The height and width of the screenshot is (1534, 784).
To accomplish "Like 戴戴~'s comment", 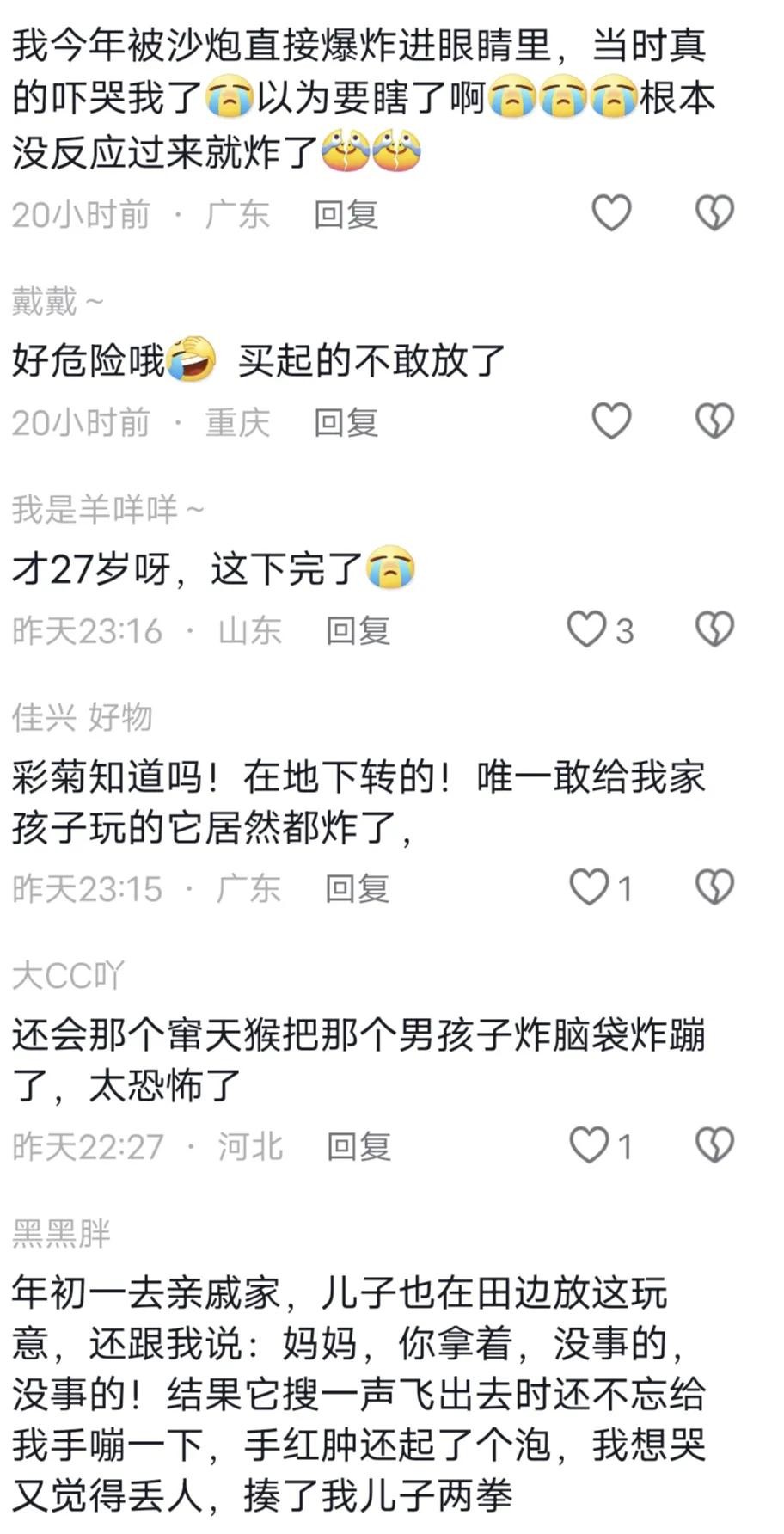I will (x=611, y=420).
